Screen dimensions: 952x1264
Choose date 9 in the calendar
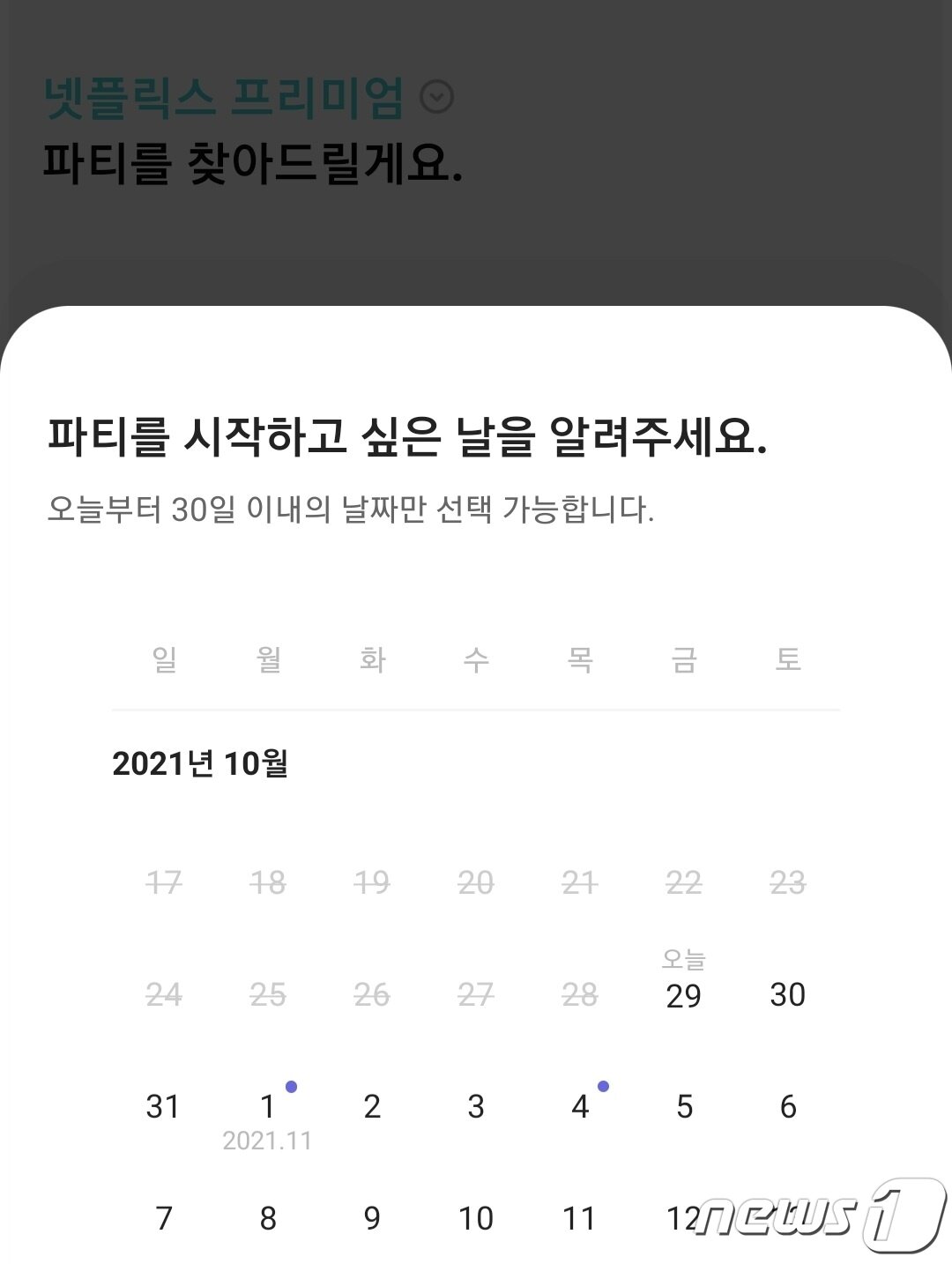click(372, 1219)
